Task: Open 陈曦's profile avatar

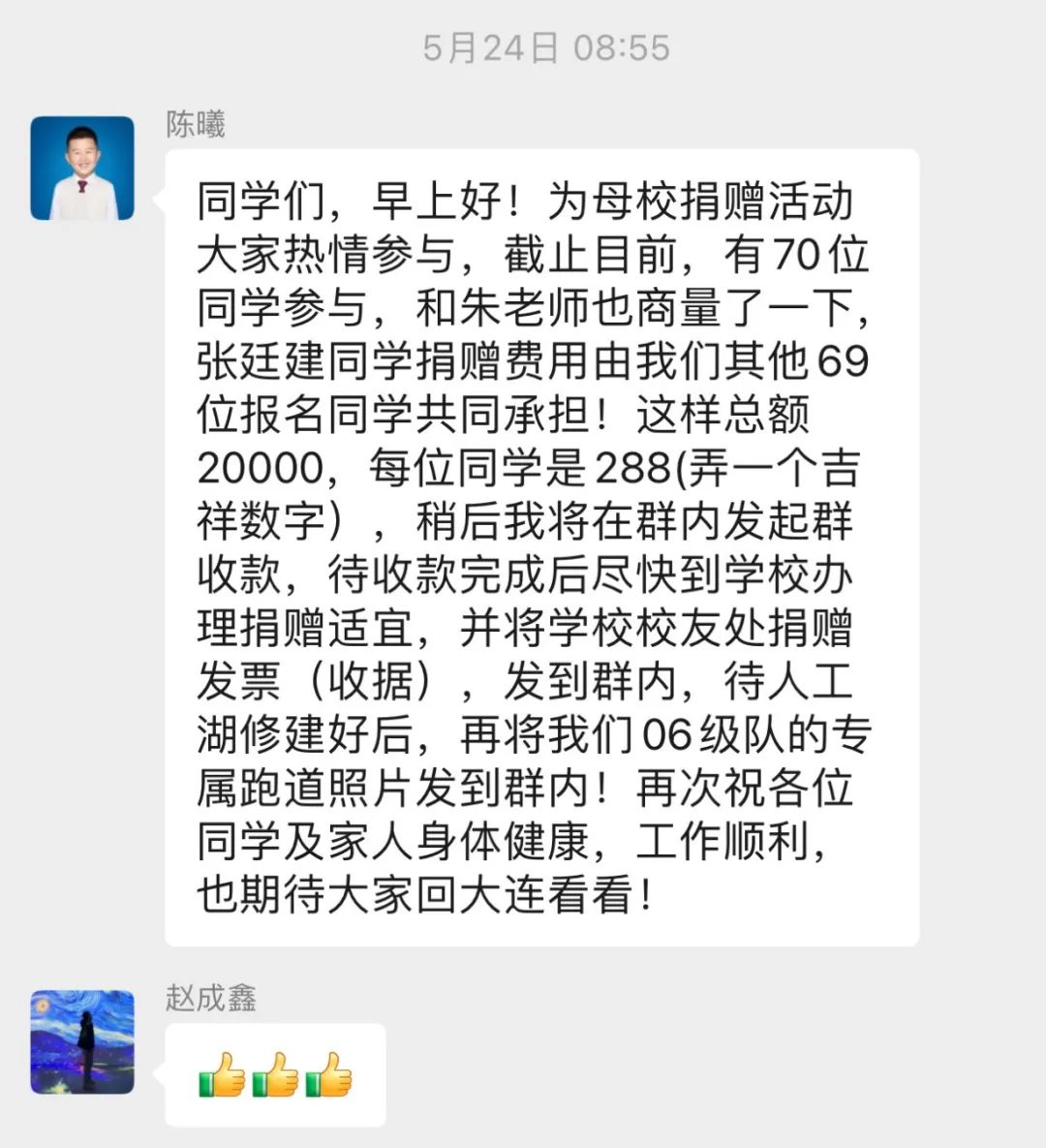Action: [x=82, y=169]
